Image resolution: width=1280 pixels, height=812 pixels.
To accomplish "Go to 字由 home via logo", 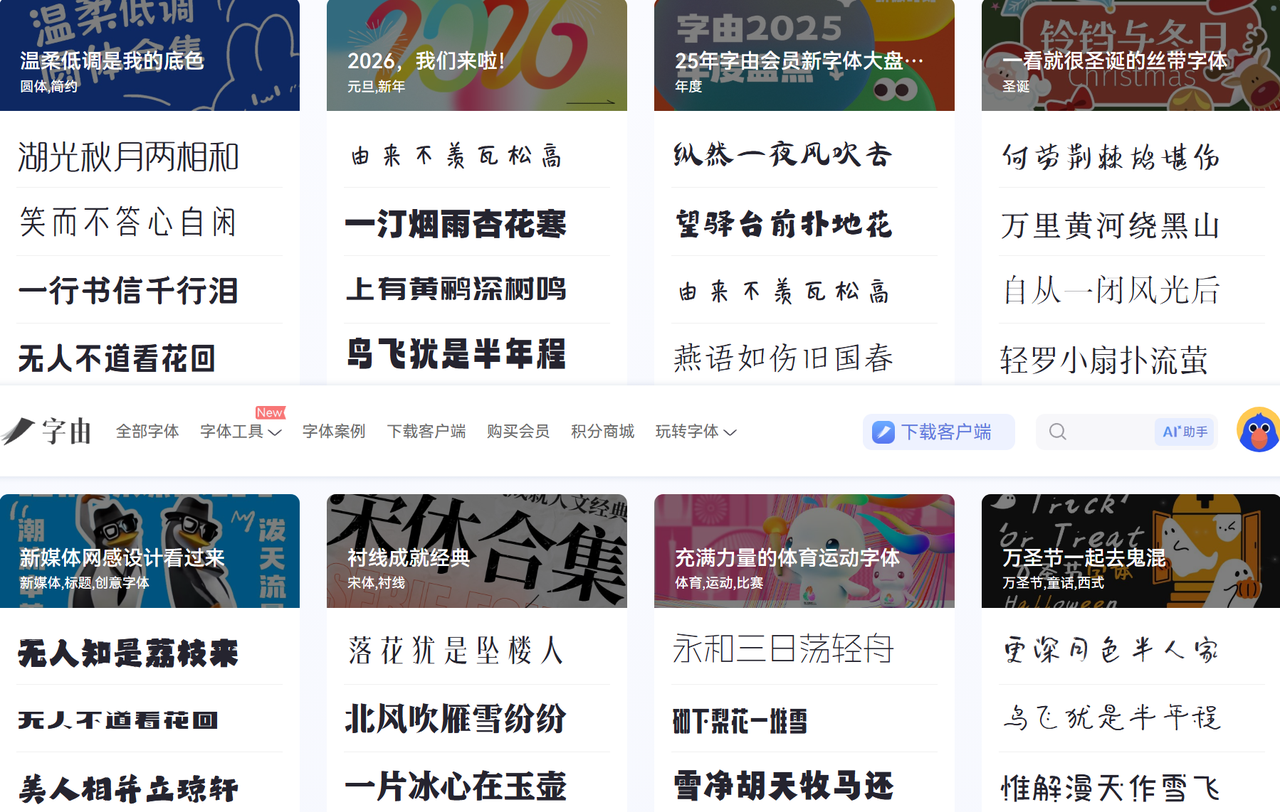I will click(46, 431).
